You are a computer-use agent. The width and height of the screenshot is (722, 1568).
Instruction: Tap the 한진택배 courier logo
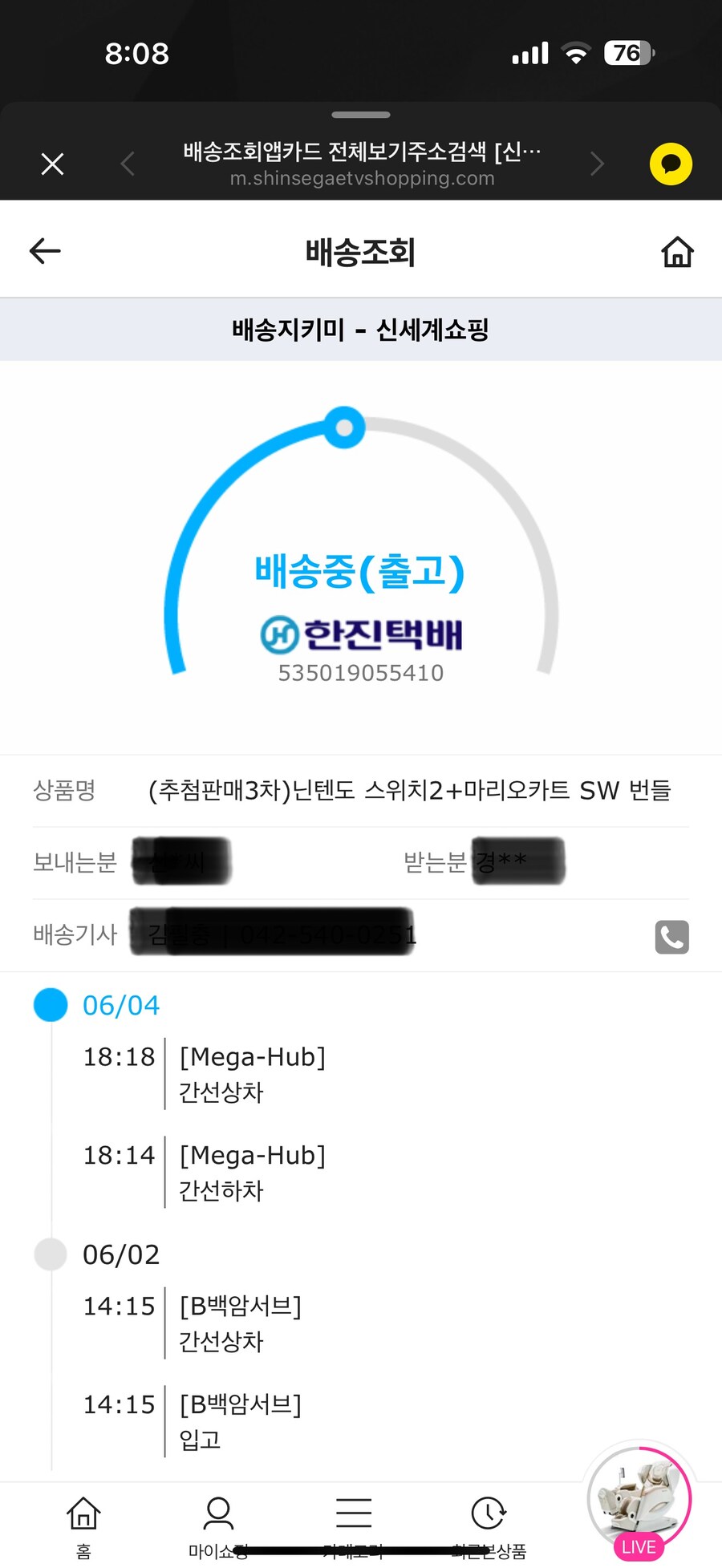(363, 635)
